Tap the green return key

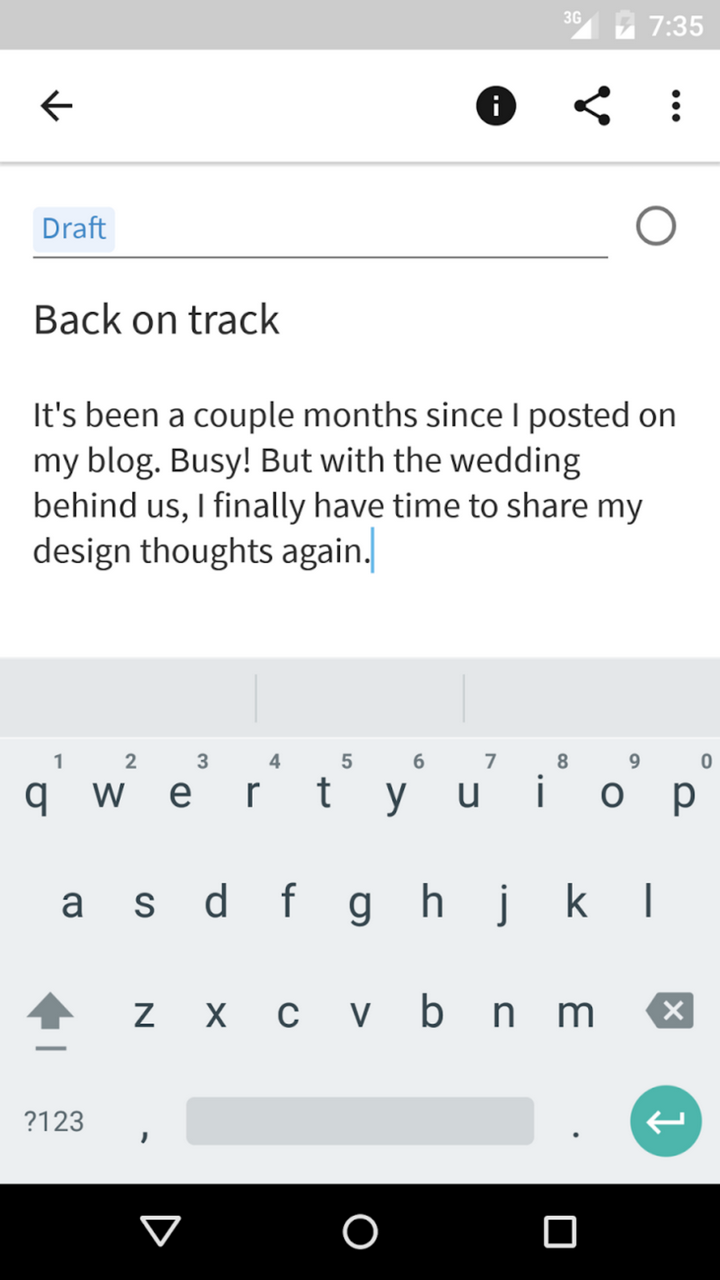pos(666,1121)
